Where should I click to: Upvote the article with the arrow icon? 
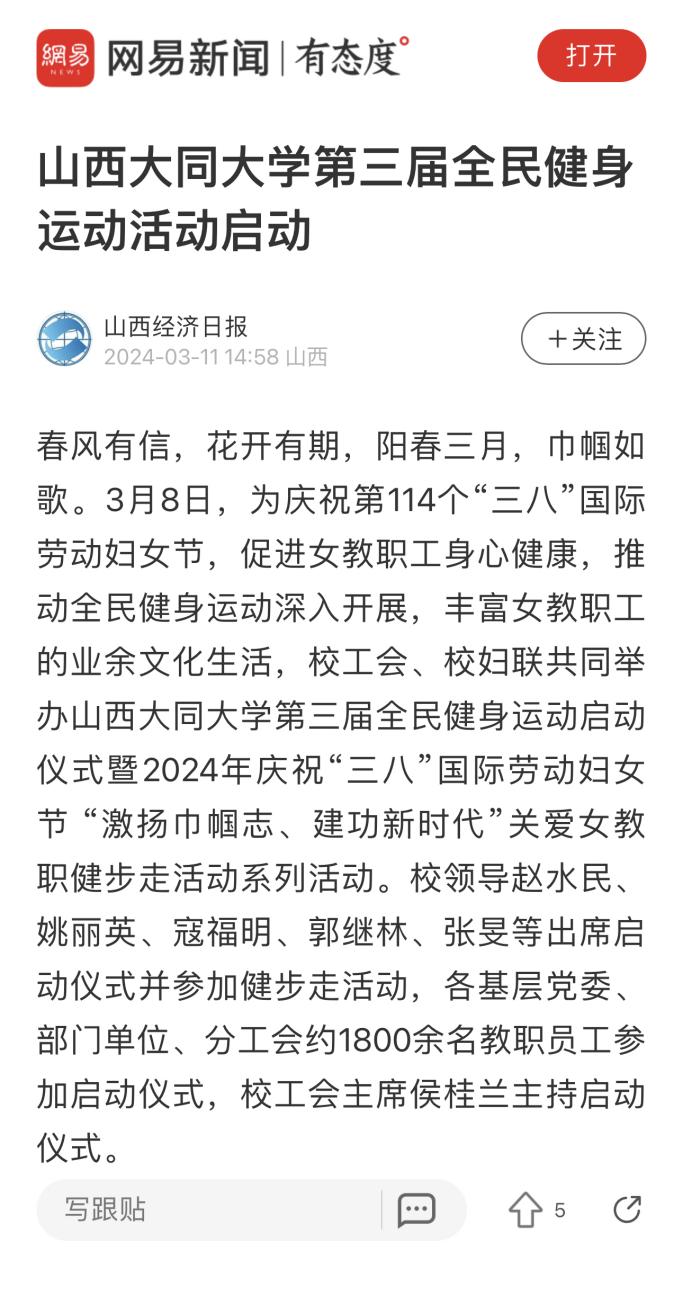526,1210
